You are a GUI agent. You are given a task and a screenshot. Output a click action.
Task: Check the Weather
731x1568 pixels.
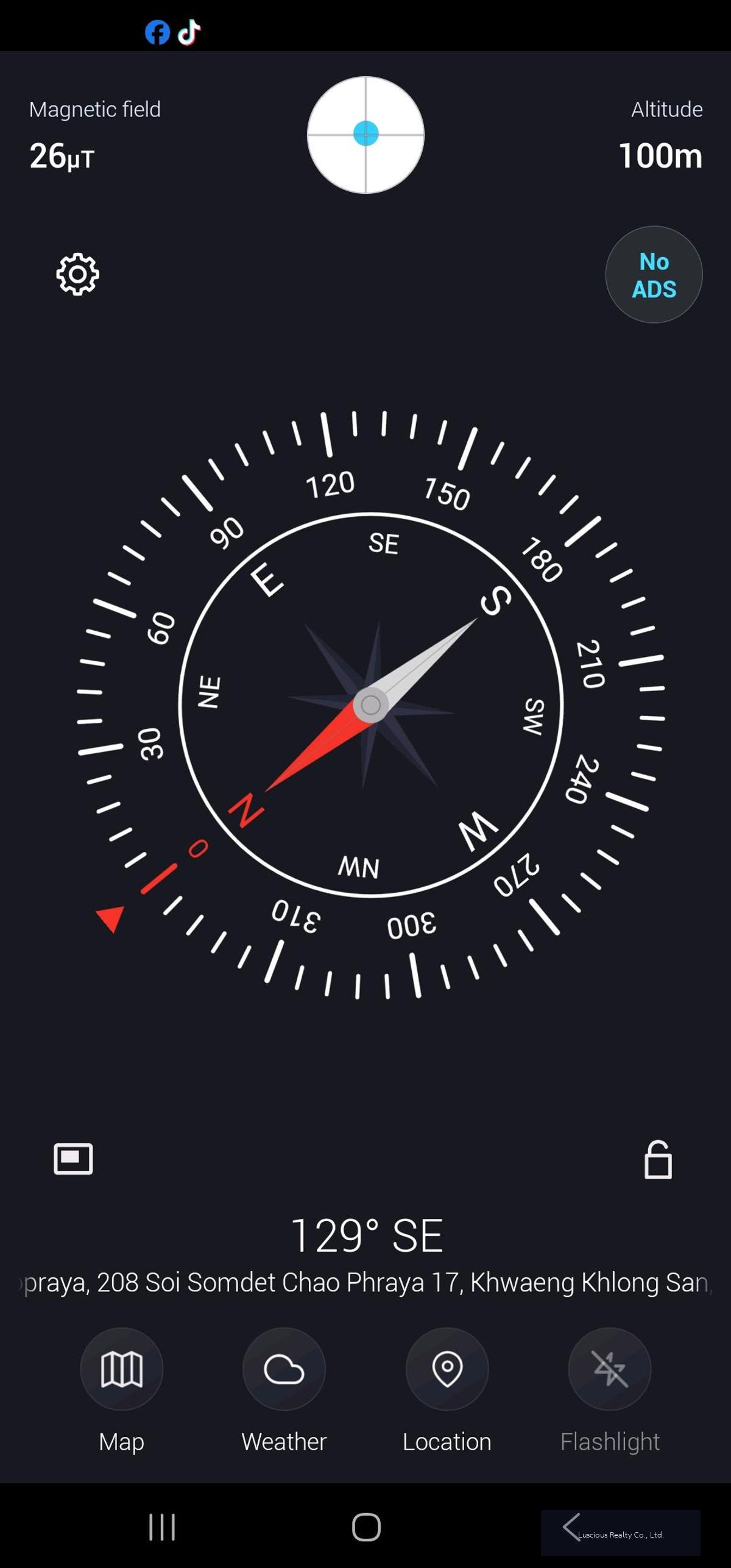284,1369
